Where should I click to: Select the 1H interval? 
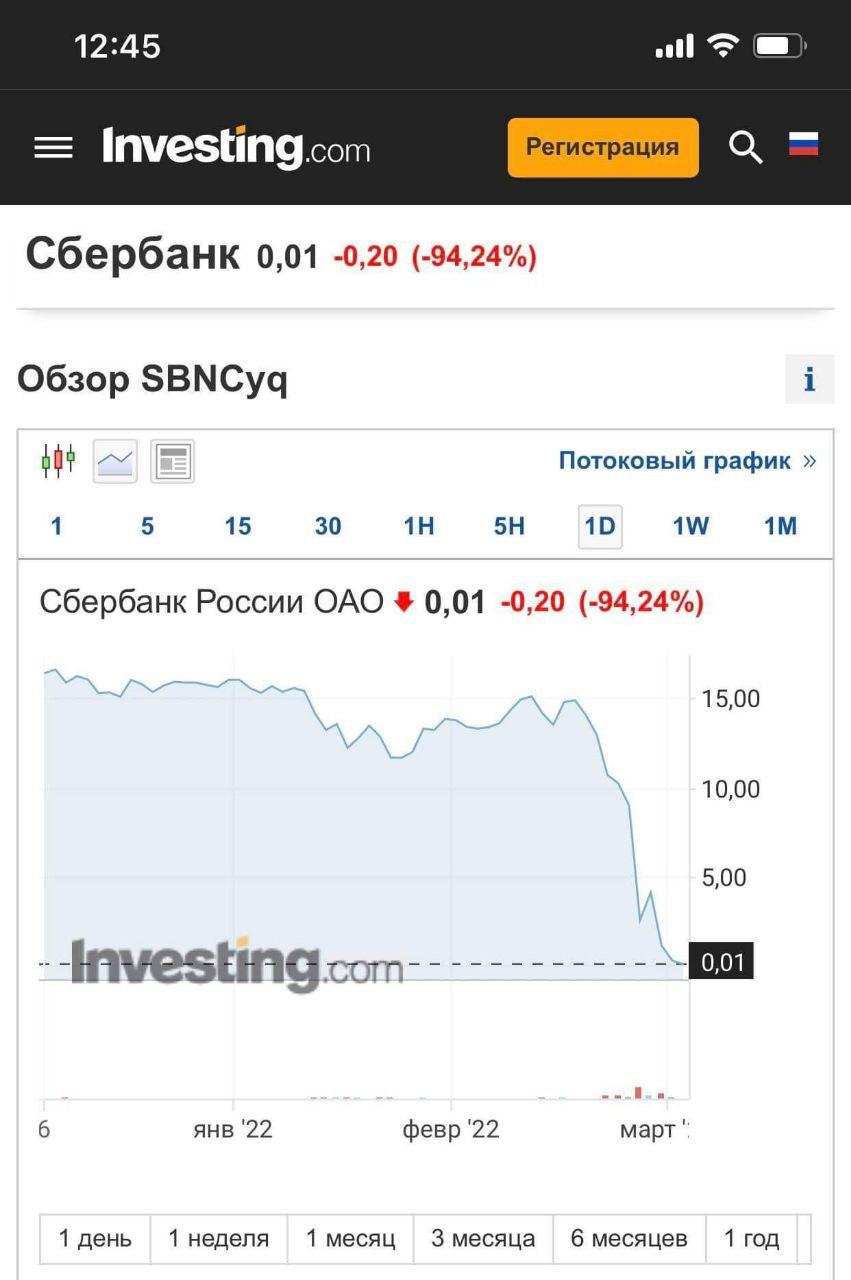[x=419, y=527]
